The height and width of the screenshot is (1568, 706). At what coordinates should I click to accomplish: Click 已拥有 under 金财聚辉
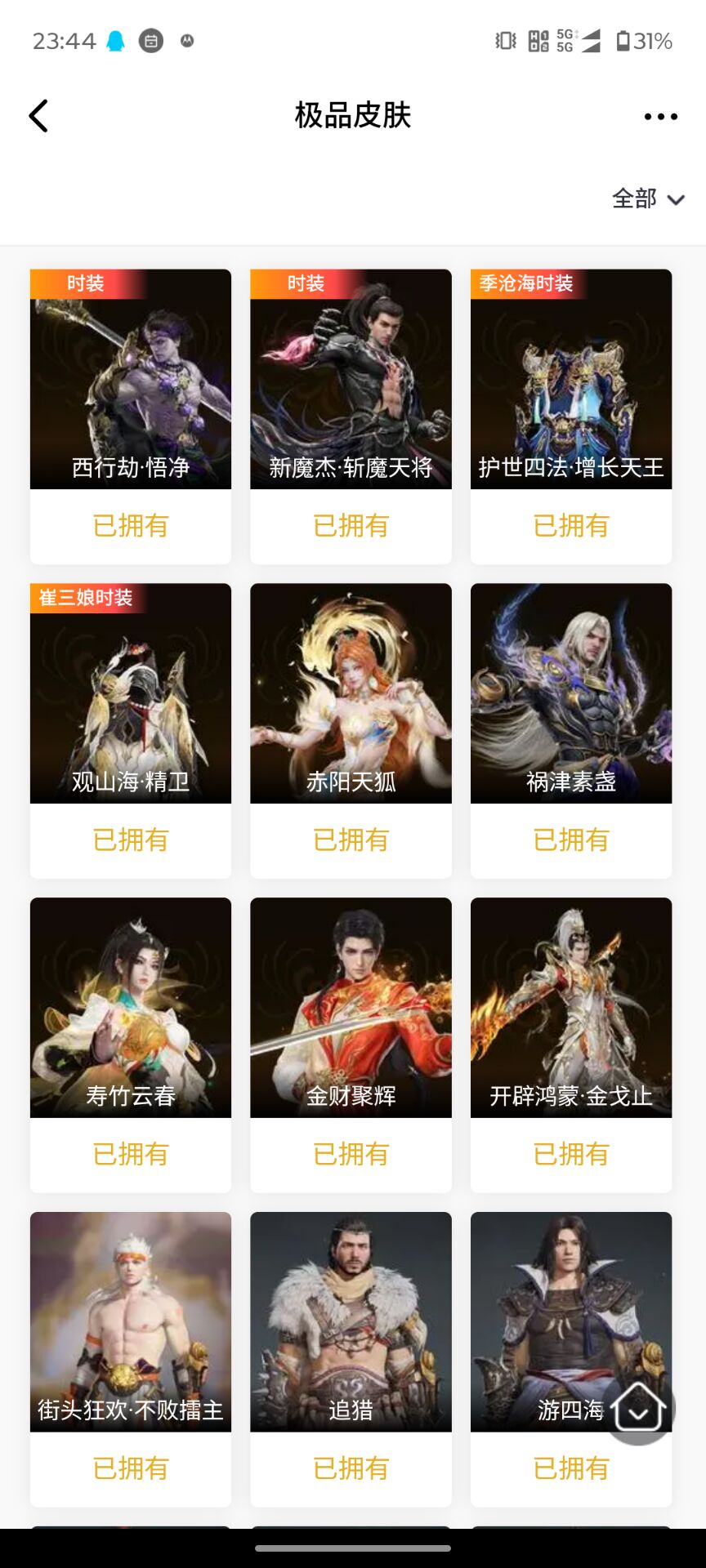[351, 1155]
